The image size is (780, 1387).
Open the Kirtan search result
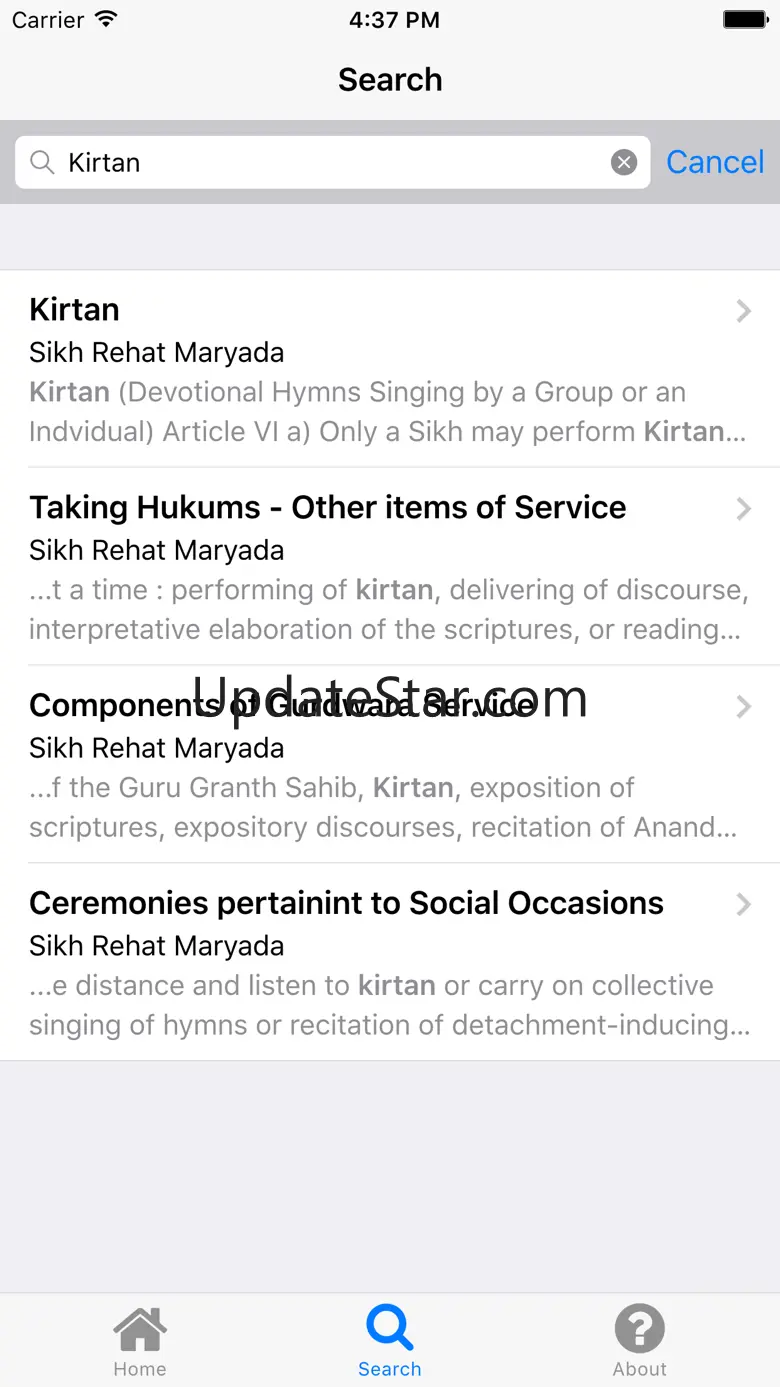(x=390, y=369)
